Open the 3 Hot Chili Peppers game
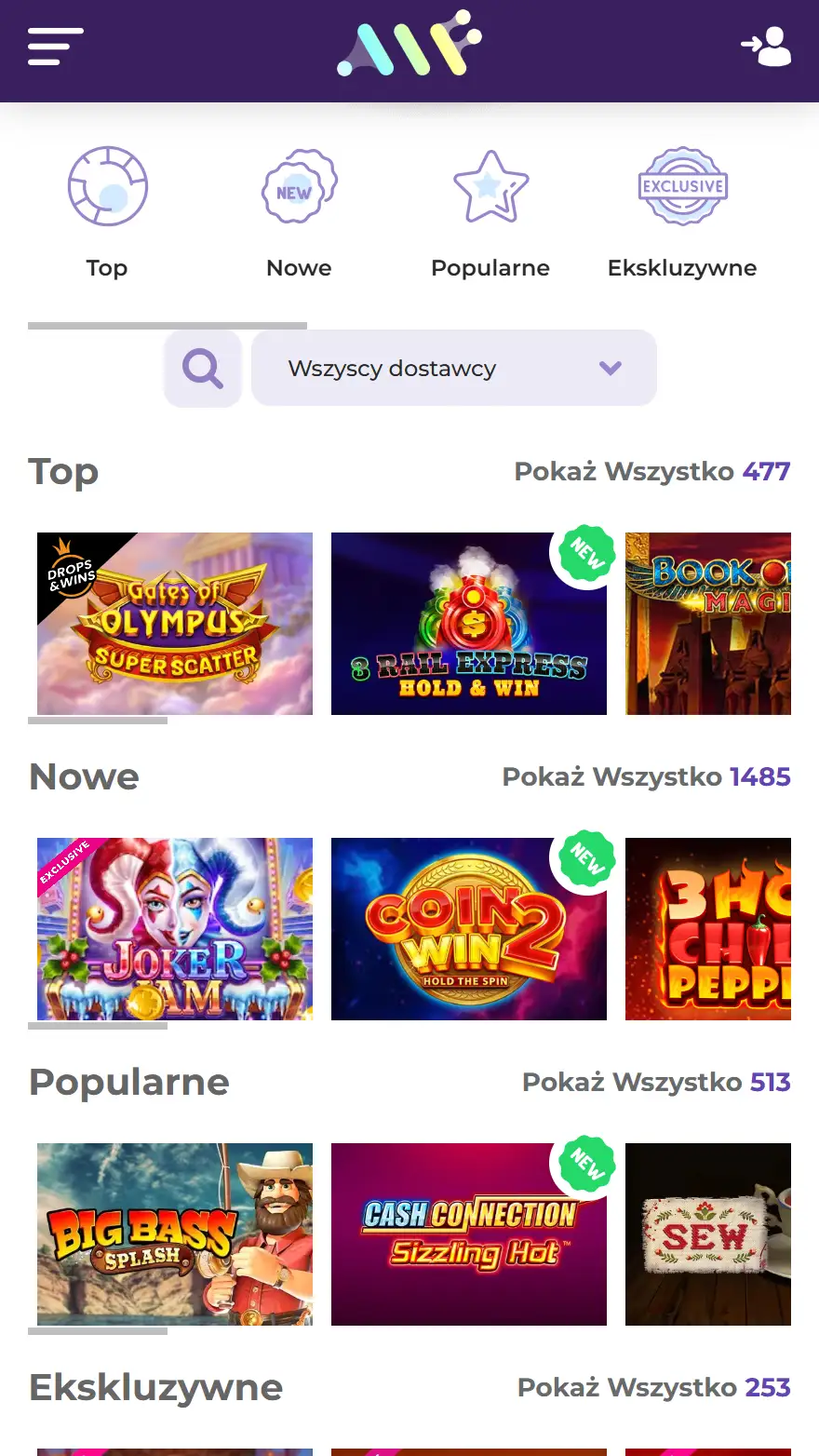The width and height of the screenshot is (819, 1456). click(708, 929)
